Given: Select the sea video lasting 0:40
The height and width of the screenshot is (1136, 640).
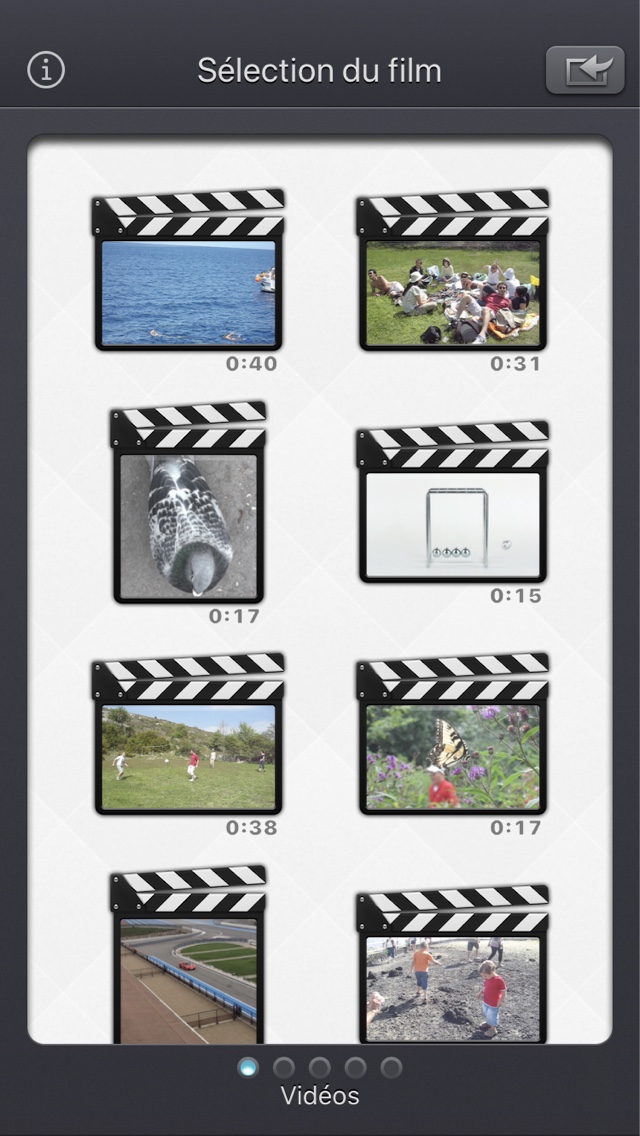Looking at the screenshot, I should [188, 292].
